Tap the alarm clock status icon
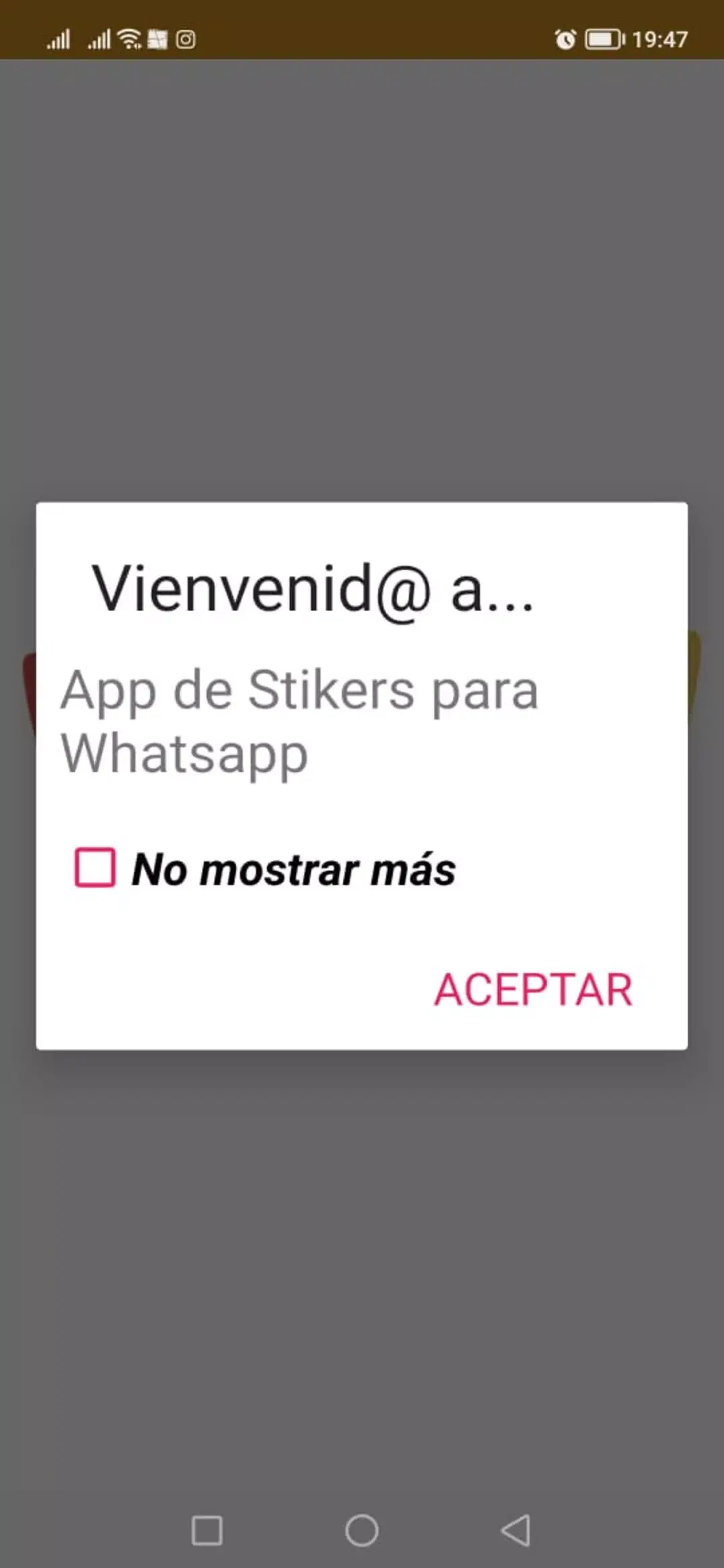 click(565, 40)
